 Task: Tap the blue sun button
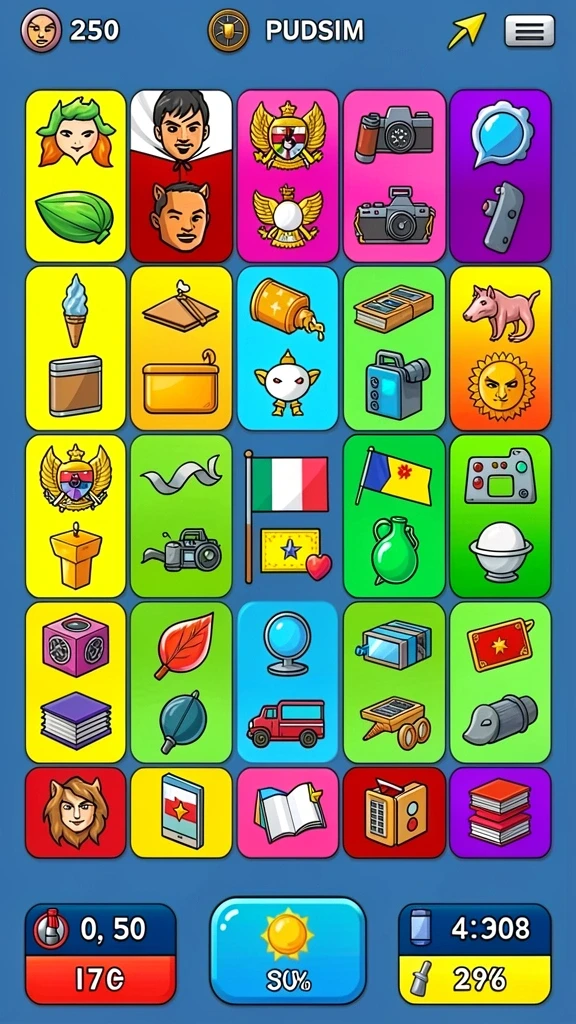287,950
